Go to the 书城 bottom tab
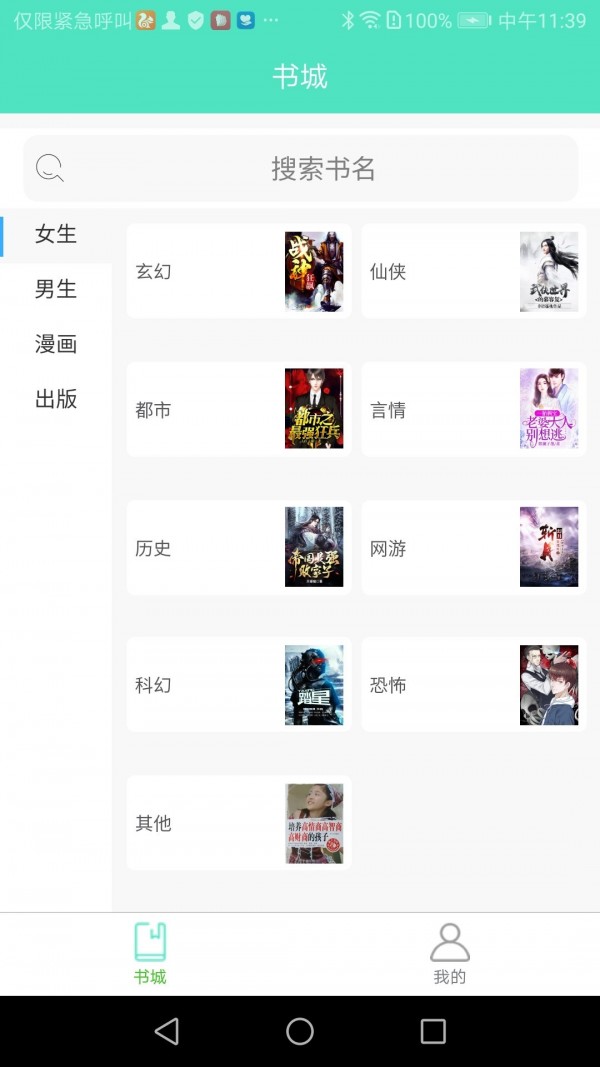 [x=150, y=954]
